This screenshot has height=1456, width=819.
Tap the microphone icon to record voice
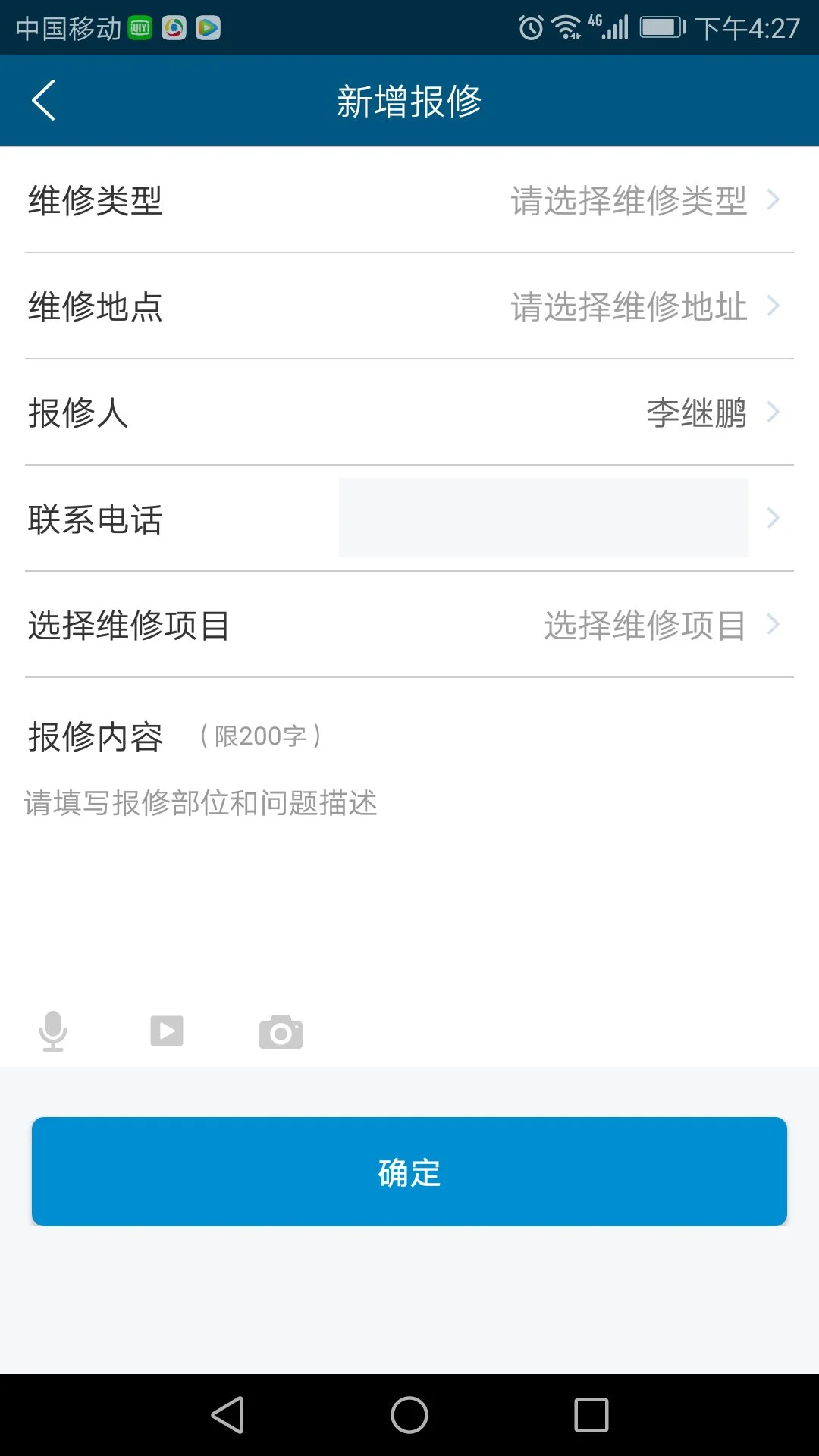click(x=53, y=1030)
